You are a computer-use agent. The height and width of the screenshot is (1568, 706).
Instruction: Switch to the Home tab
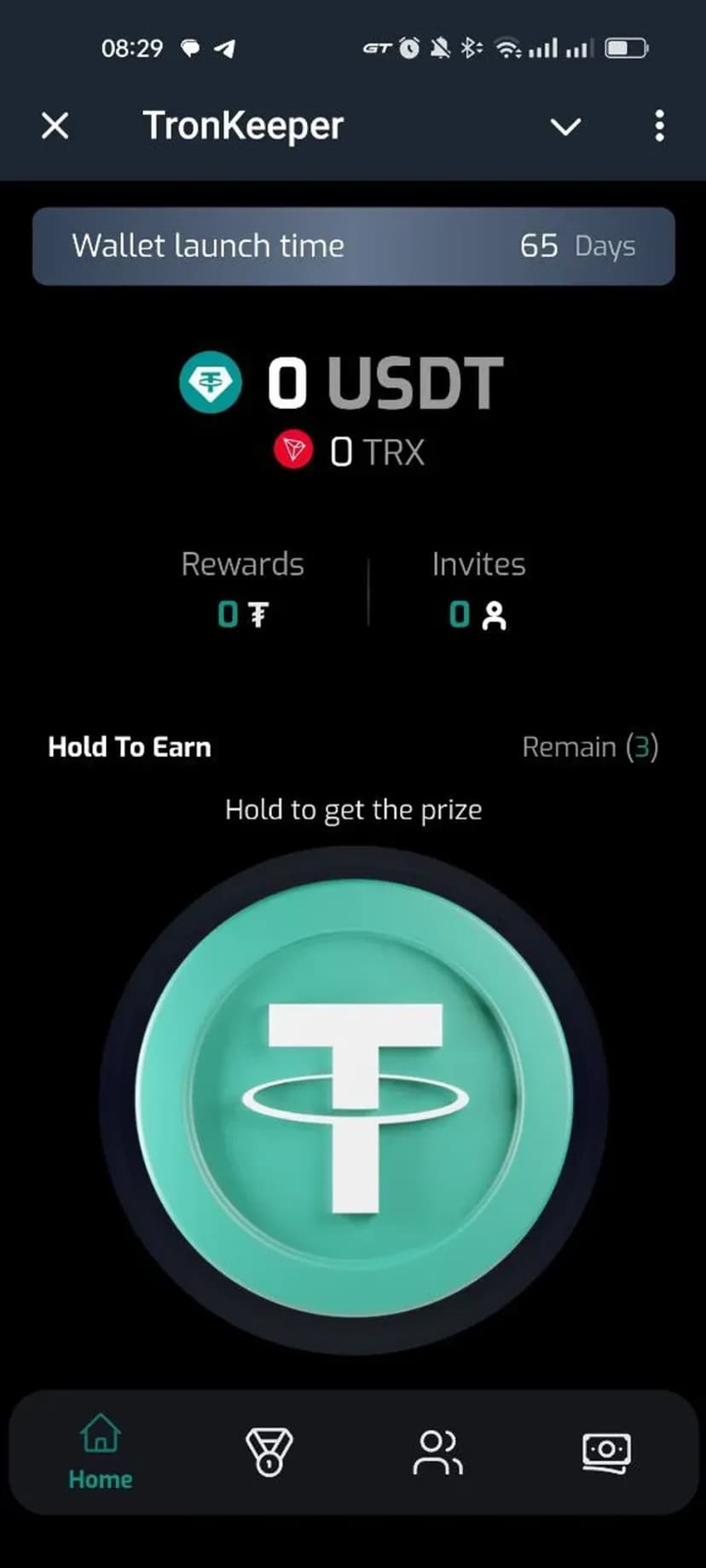[101, 1452]
